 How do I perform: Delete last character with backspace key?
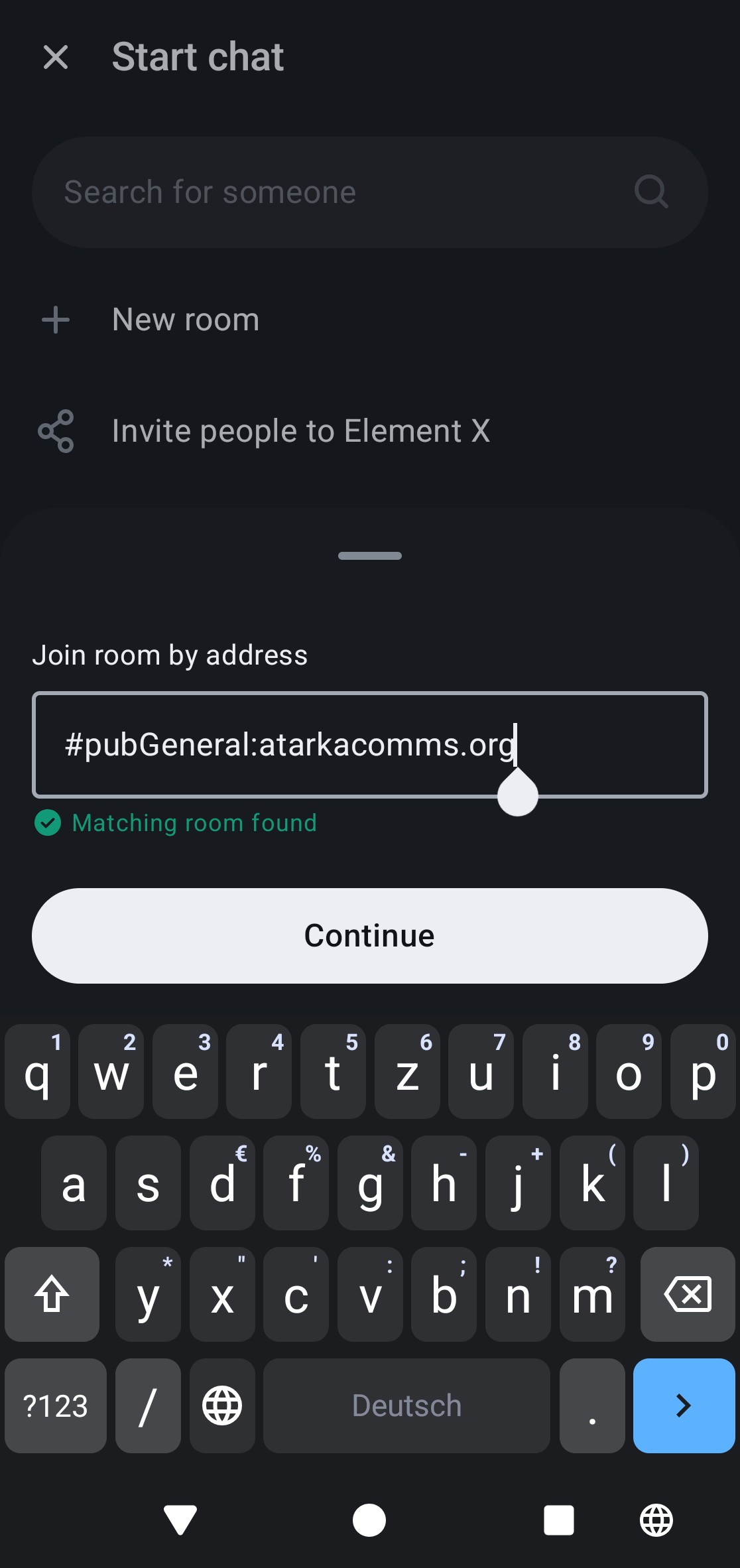click(x=687, y=1294)
